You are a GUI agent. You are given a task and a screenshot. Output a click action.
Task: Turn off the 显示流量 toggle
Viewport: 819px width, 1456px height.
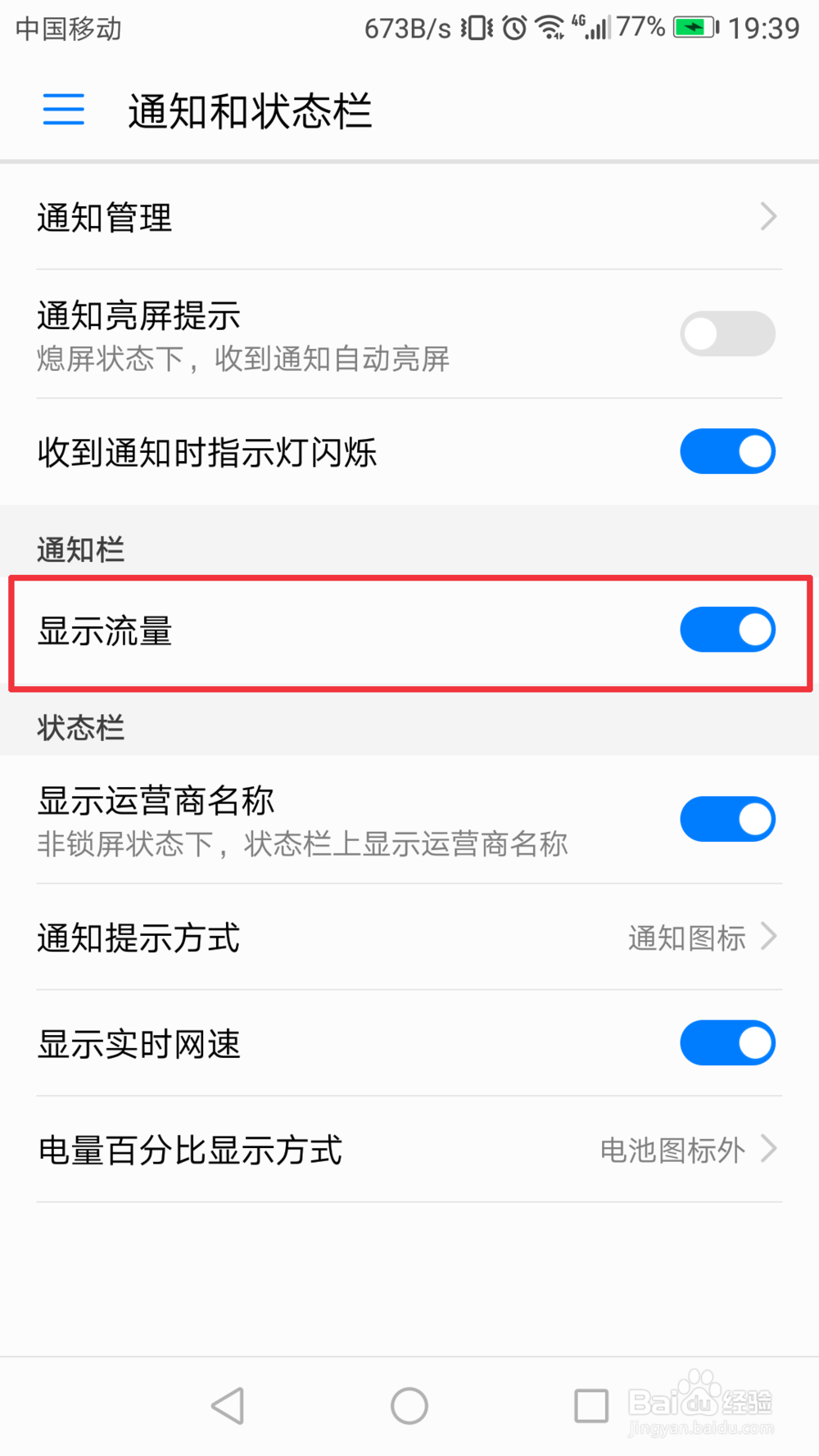tap(727, 630)
